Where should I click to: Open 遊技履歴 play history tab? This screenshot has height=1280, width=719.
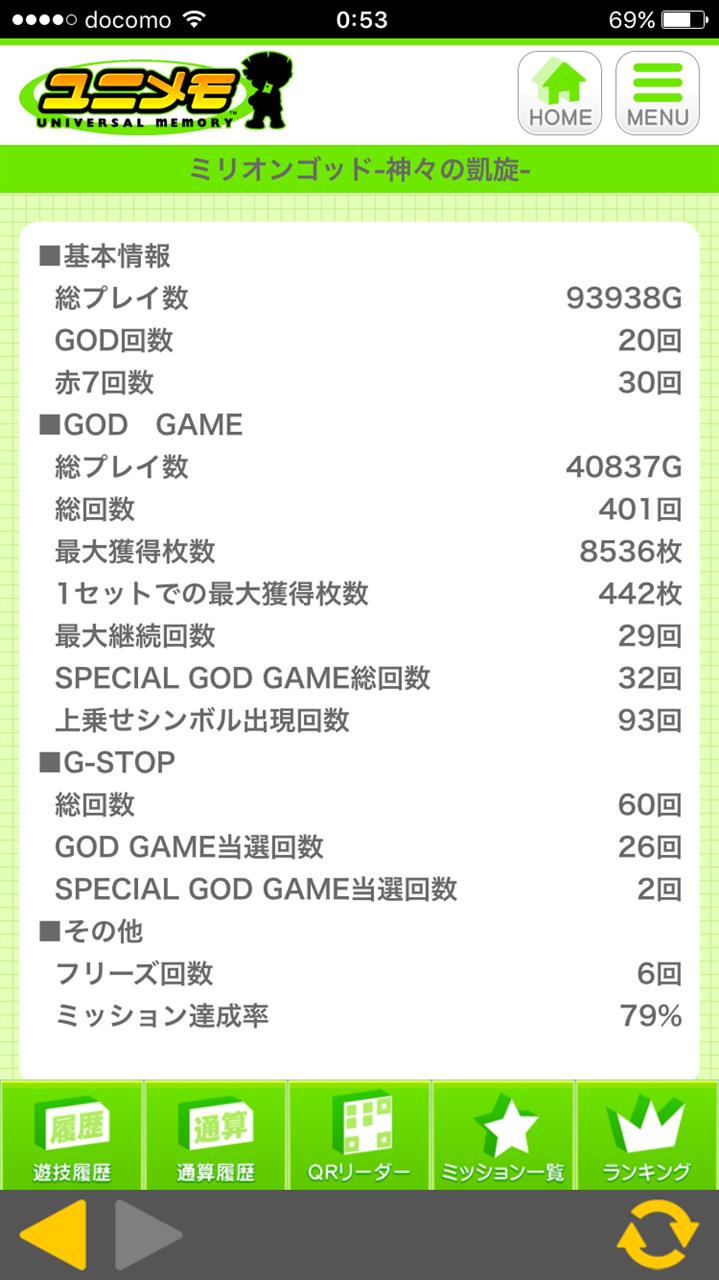(72, 1135)
